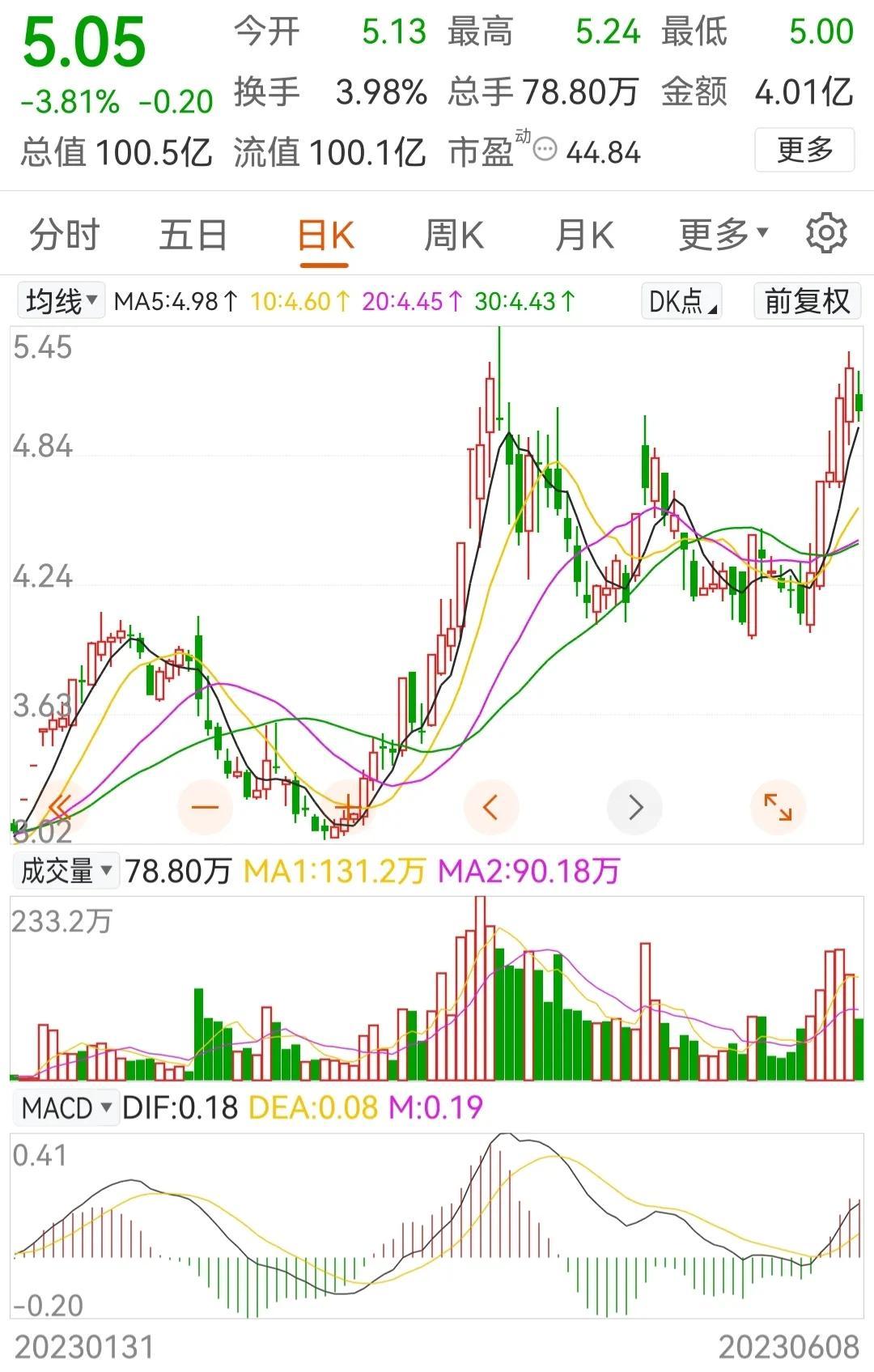Expand the 更多 chart period dropdown
Viewport: 874px width, 1372px height.
click(723, 236)
